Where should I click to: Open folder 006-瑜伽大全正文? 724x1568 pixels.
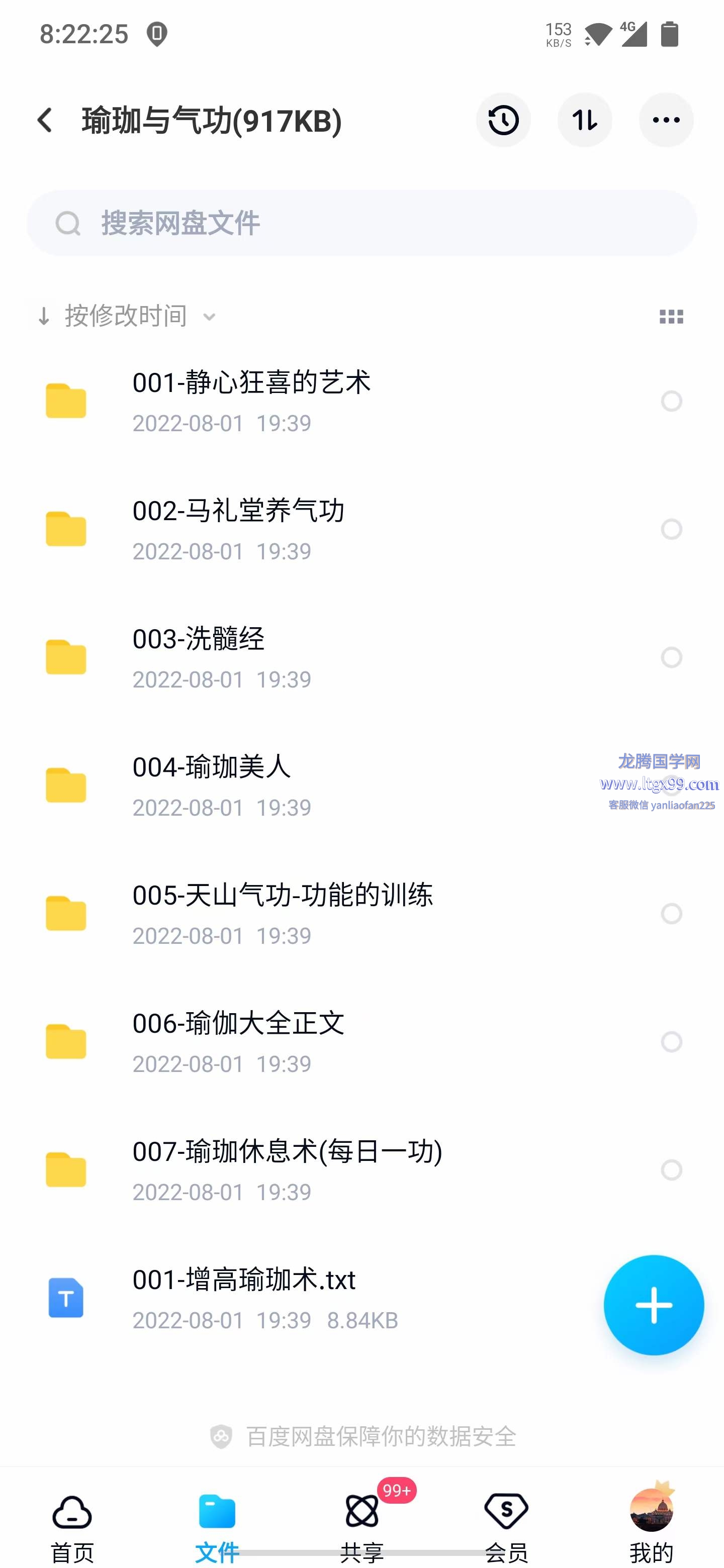pos(239,1041)
